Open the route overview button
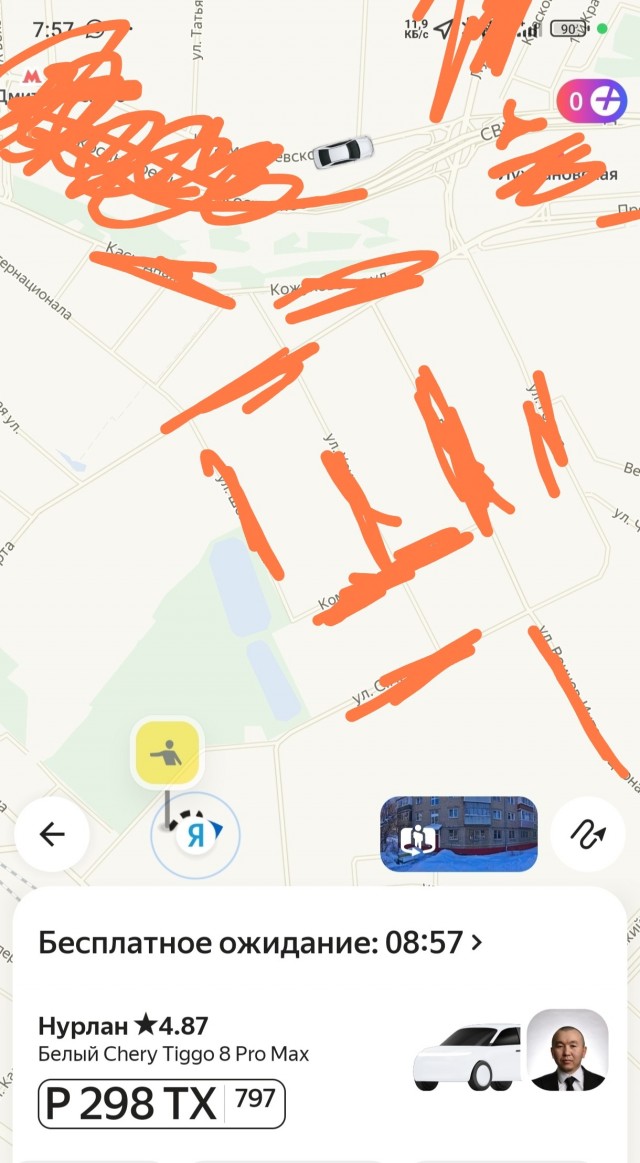640x1163 pixels. tap(587, 834)
